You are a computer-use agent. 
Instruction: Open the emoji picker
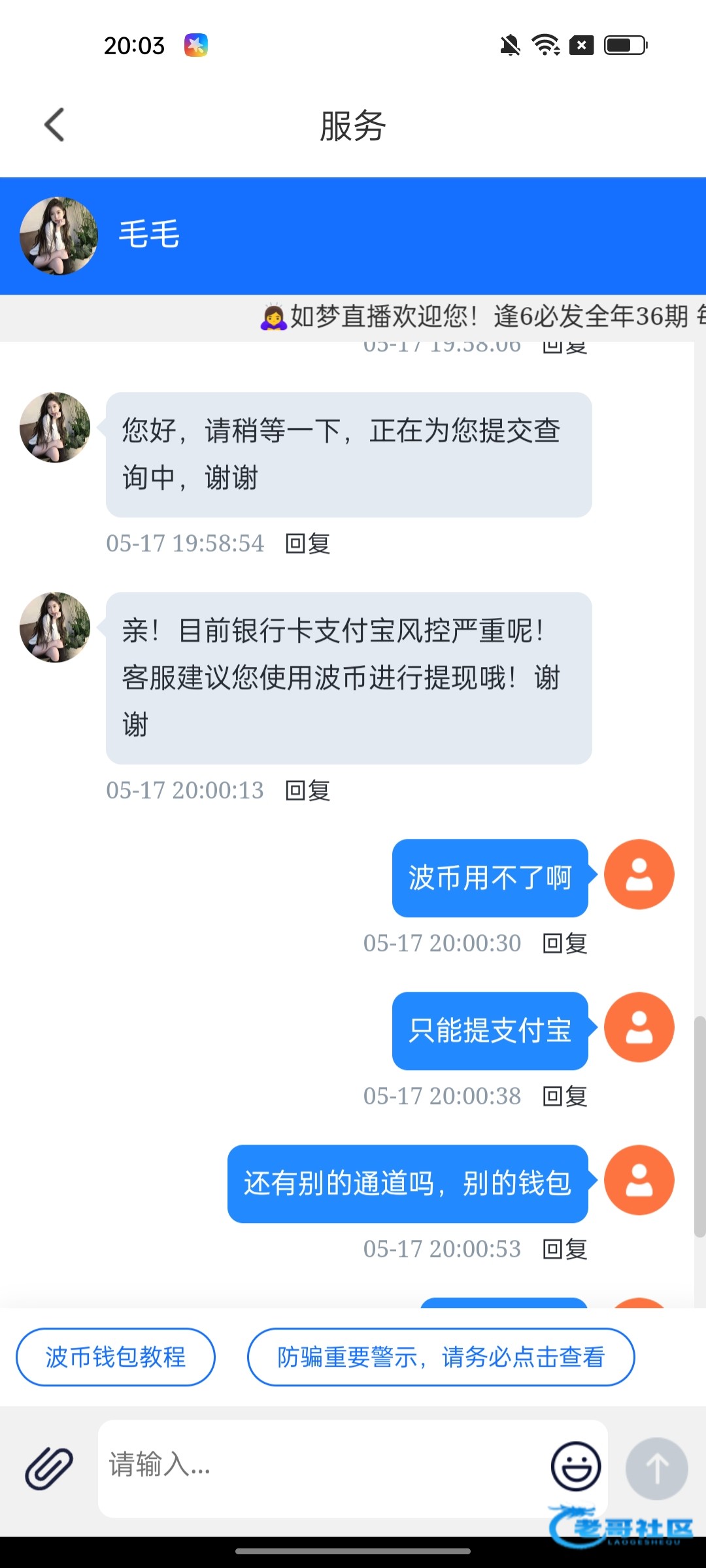click(x=576, y=1467)
